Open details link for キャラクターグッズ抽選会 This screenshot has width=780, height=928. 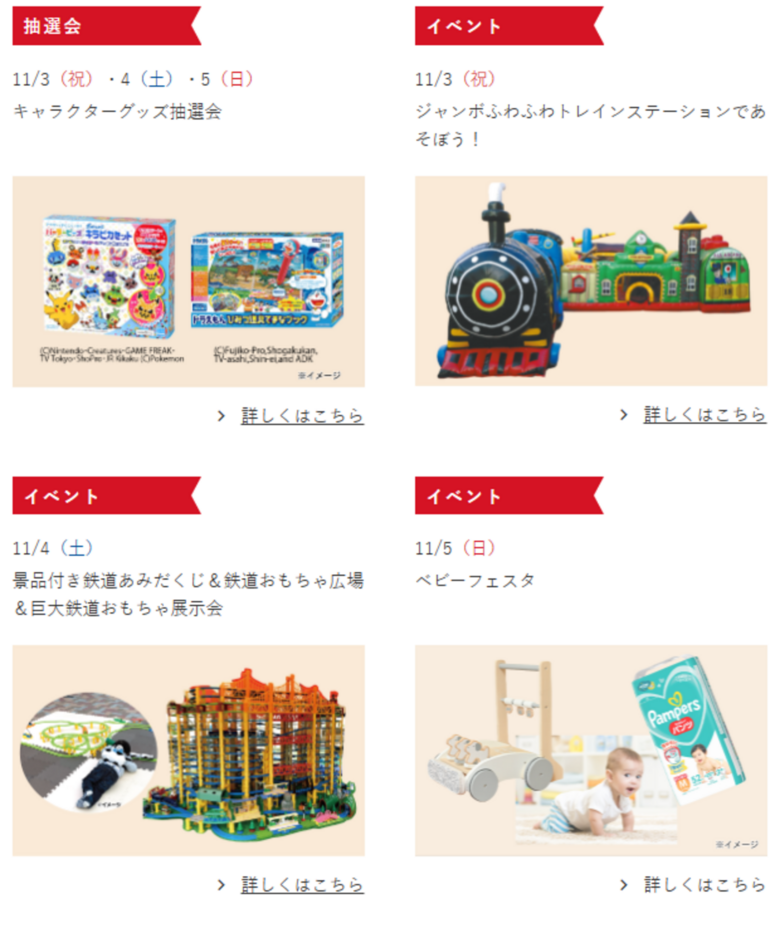(x=302, y=415)
